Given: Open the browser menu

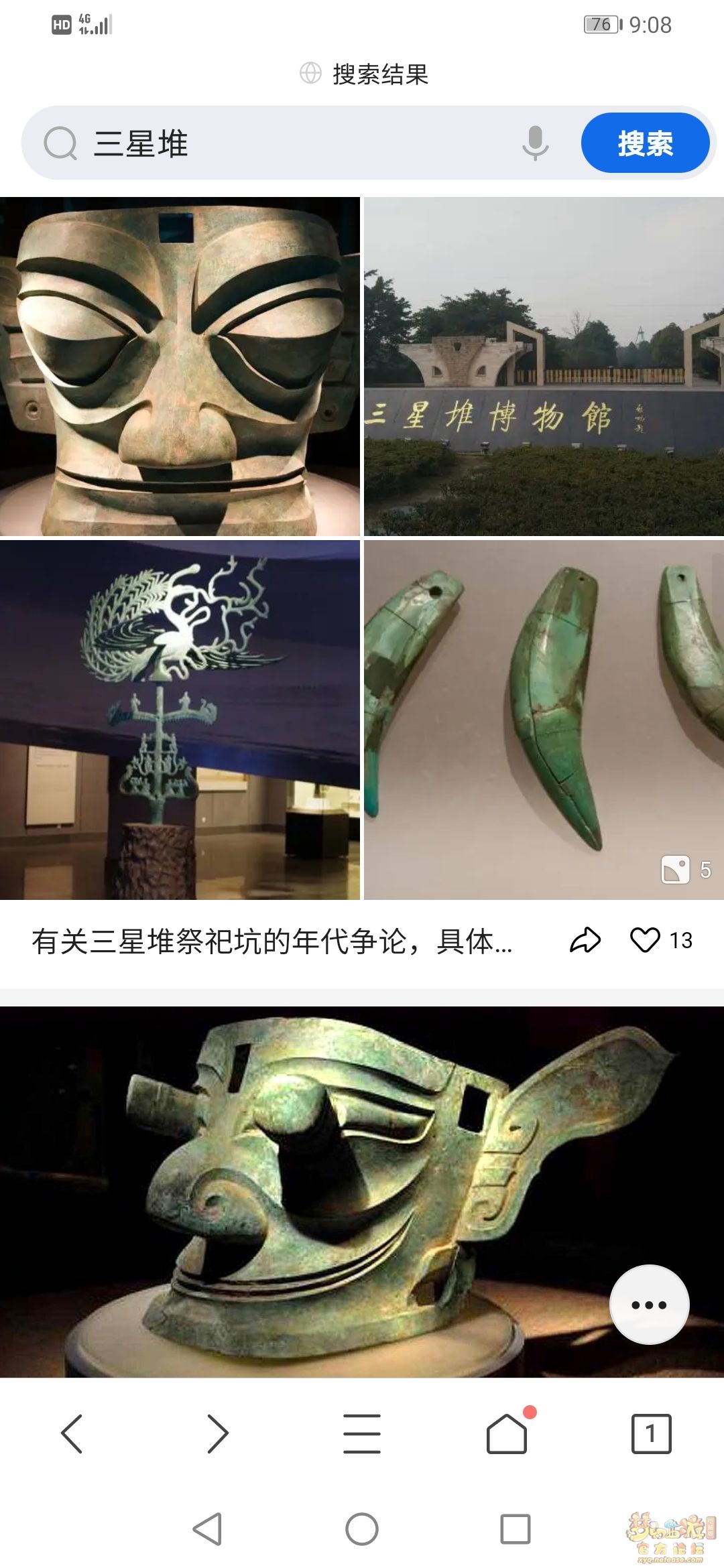Looking at the screenshot, I should click(x=362, y=1434).
